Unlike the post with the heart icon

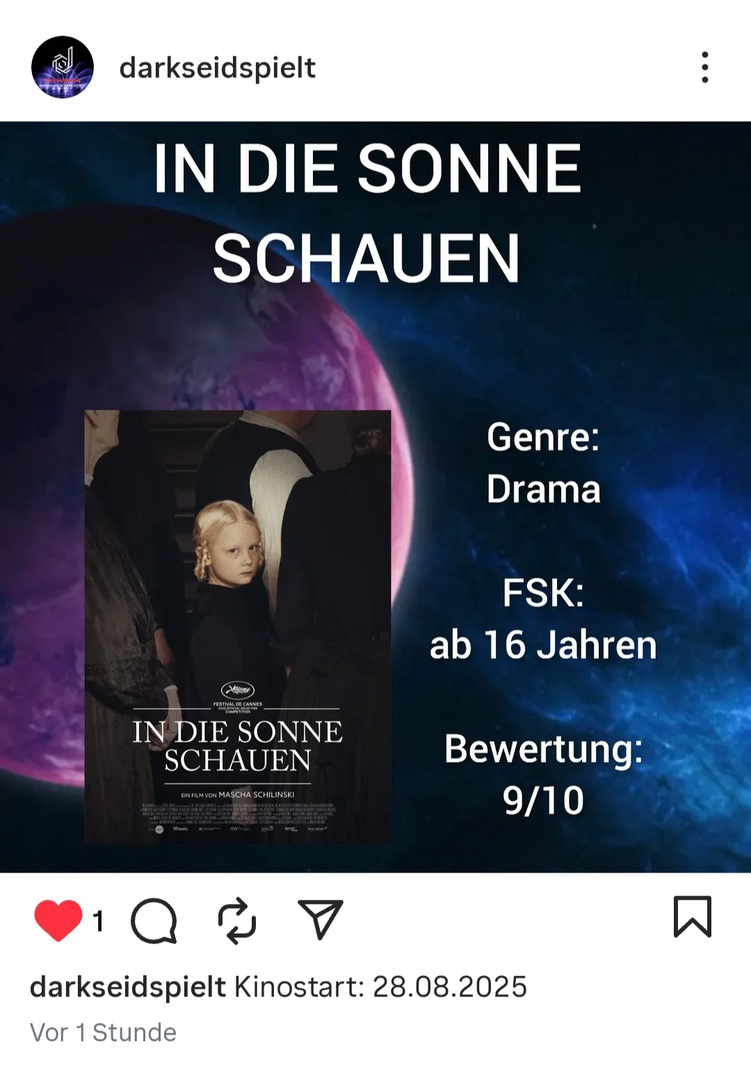click(58, 920)
